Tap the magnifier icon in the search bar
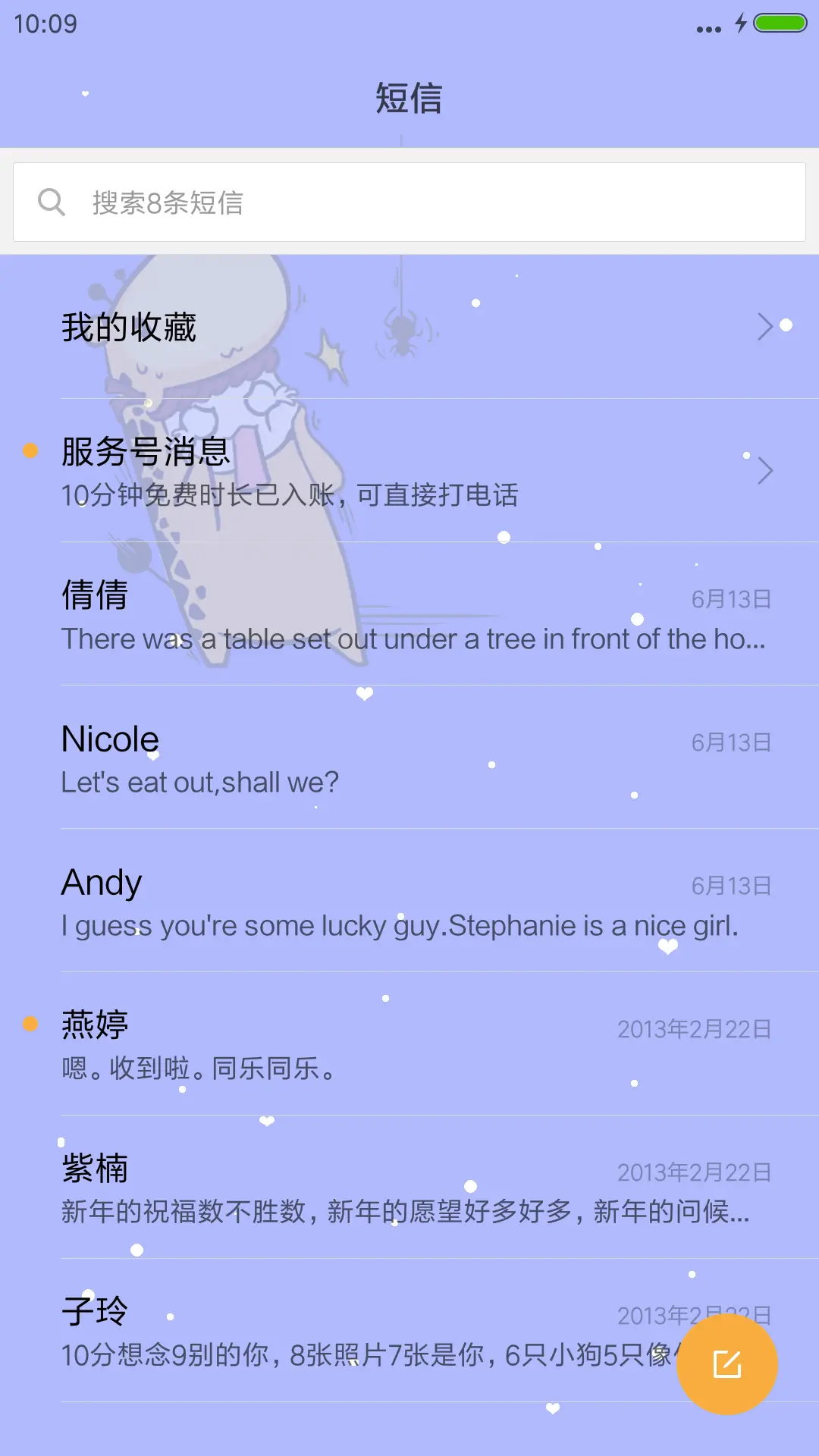 pos(51,202)
